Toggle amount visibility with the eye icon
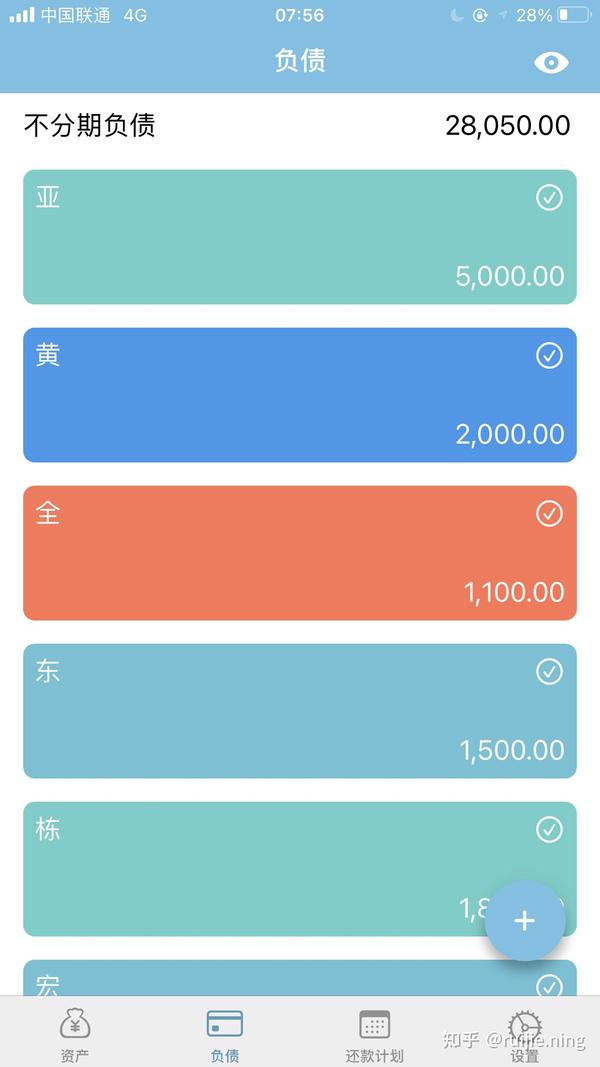The image size is (600, 1067). point(551,62)
